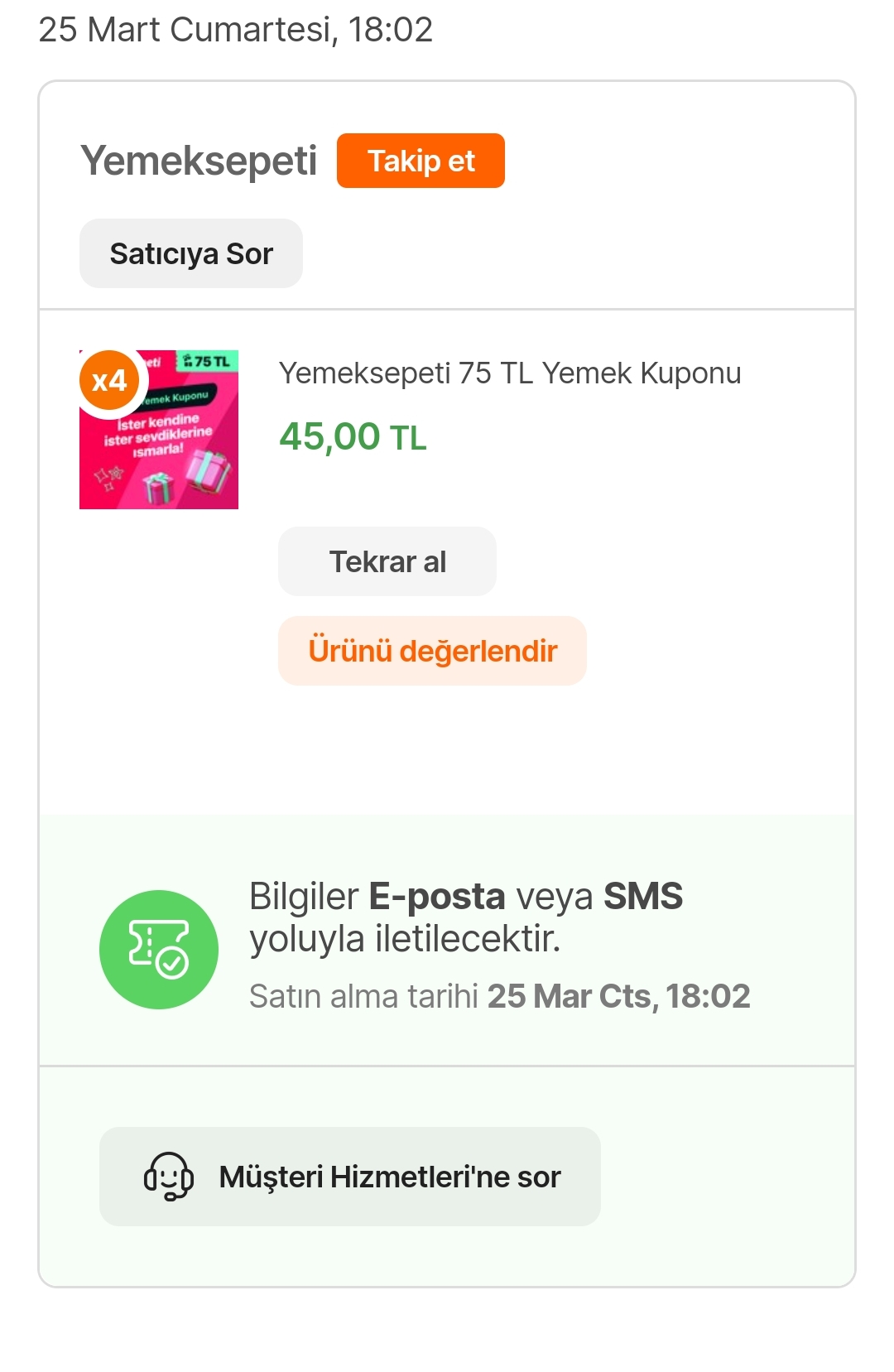
Task: Tap the Satıcıya Sor button
Action: 191,253
